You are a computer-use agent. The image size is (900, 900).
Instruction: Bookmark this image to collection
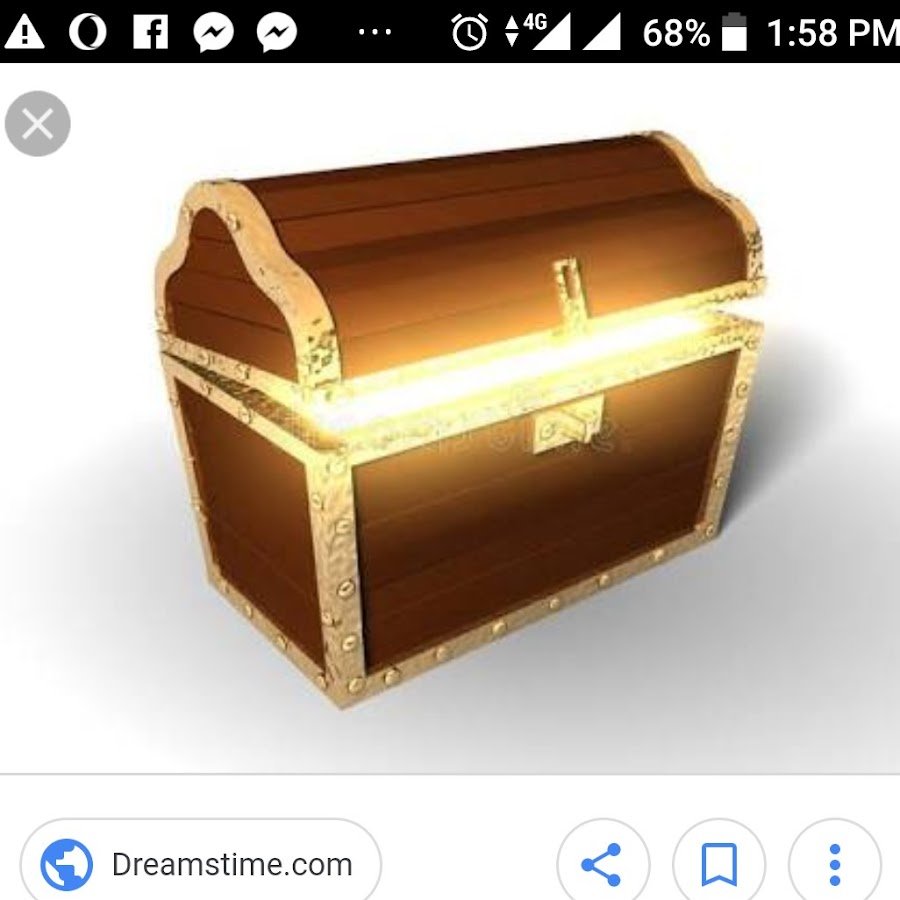tap(719, 864)
